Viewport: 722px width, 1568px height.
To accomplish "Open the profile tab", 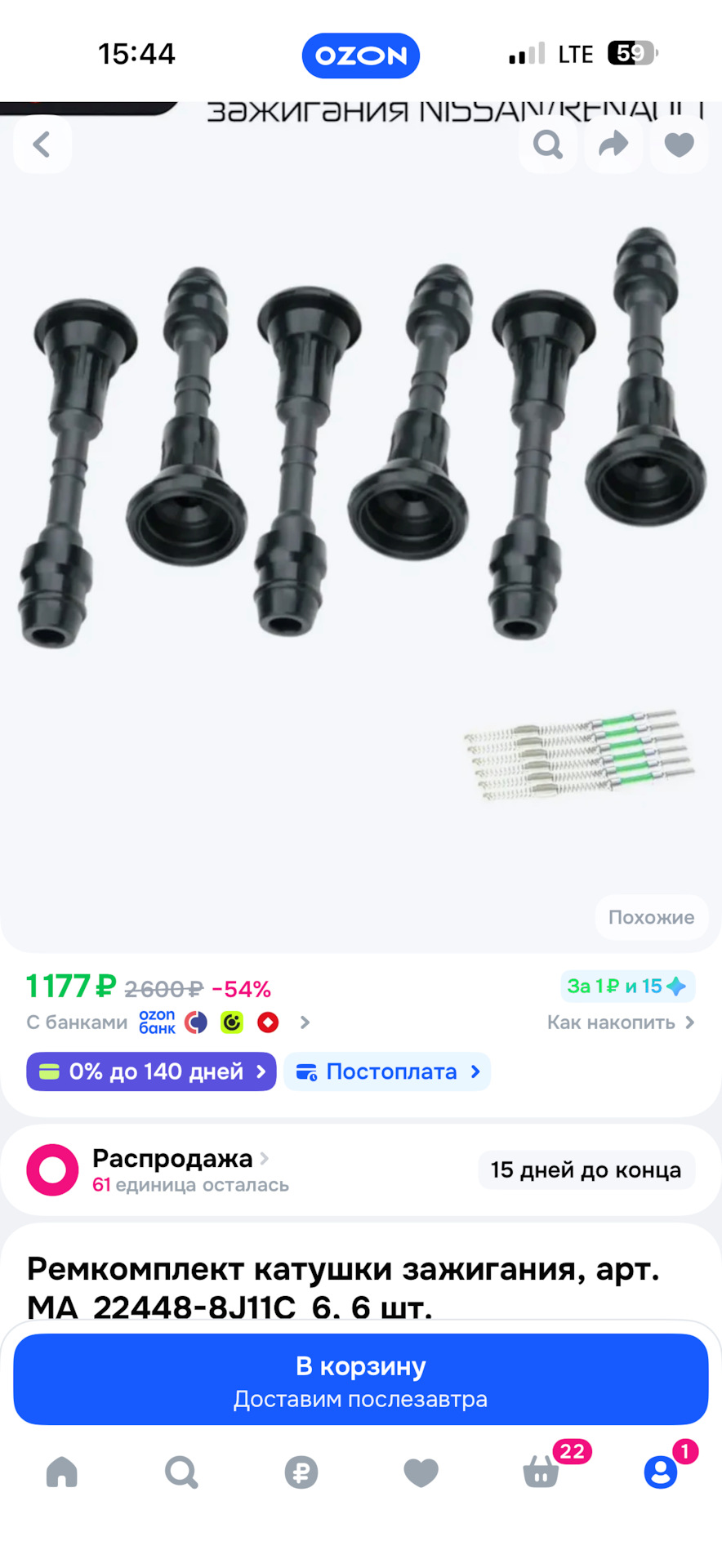I will point(662,1471).
